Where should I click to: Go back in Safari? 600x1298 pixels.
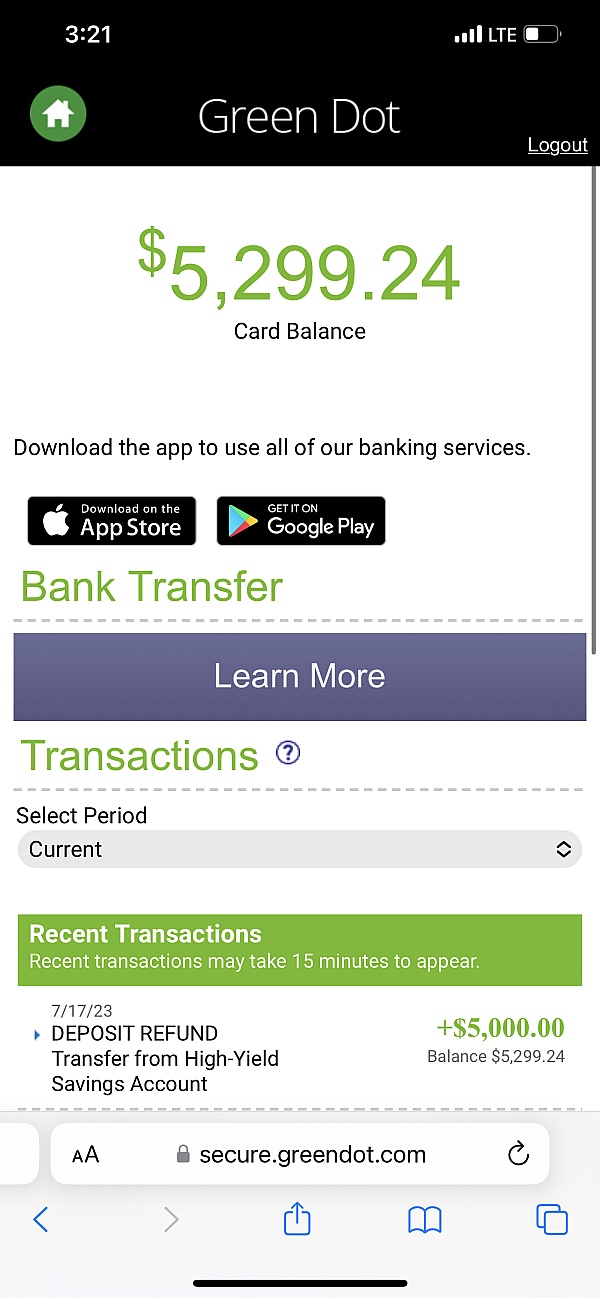[x=41, y=1219]
